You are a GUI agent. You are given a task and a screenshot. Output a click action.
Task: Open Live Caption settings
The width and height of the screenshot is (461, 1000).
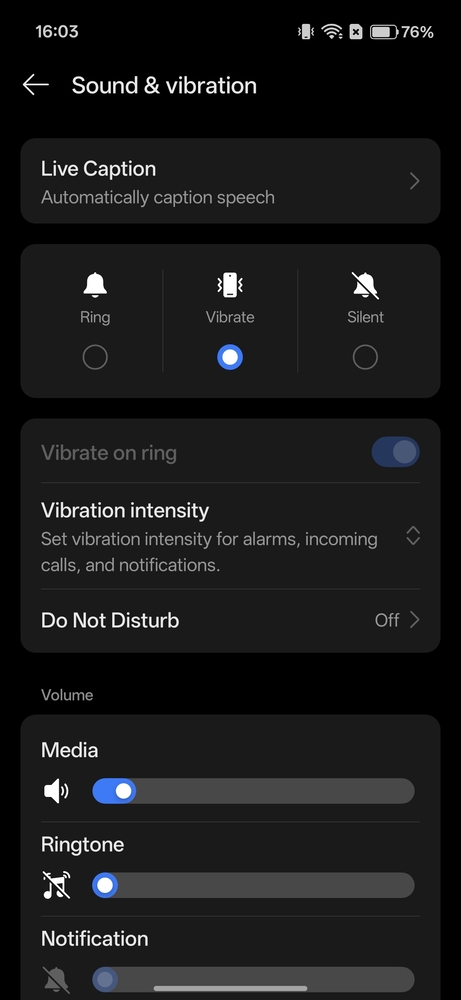230,181
